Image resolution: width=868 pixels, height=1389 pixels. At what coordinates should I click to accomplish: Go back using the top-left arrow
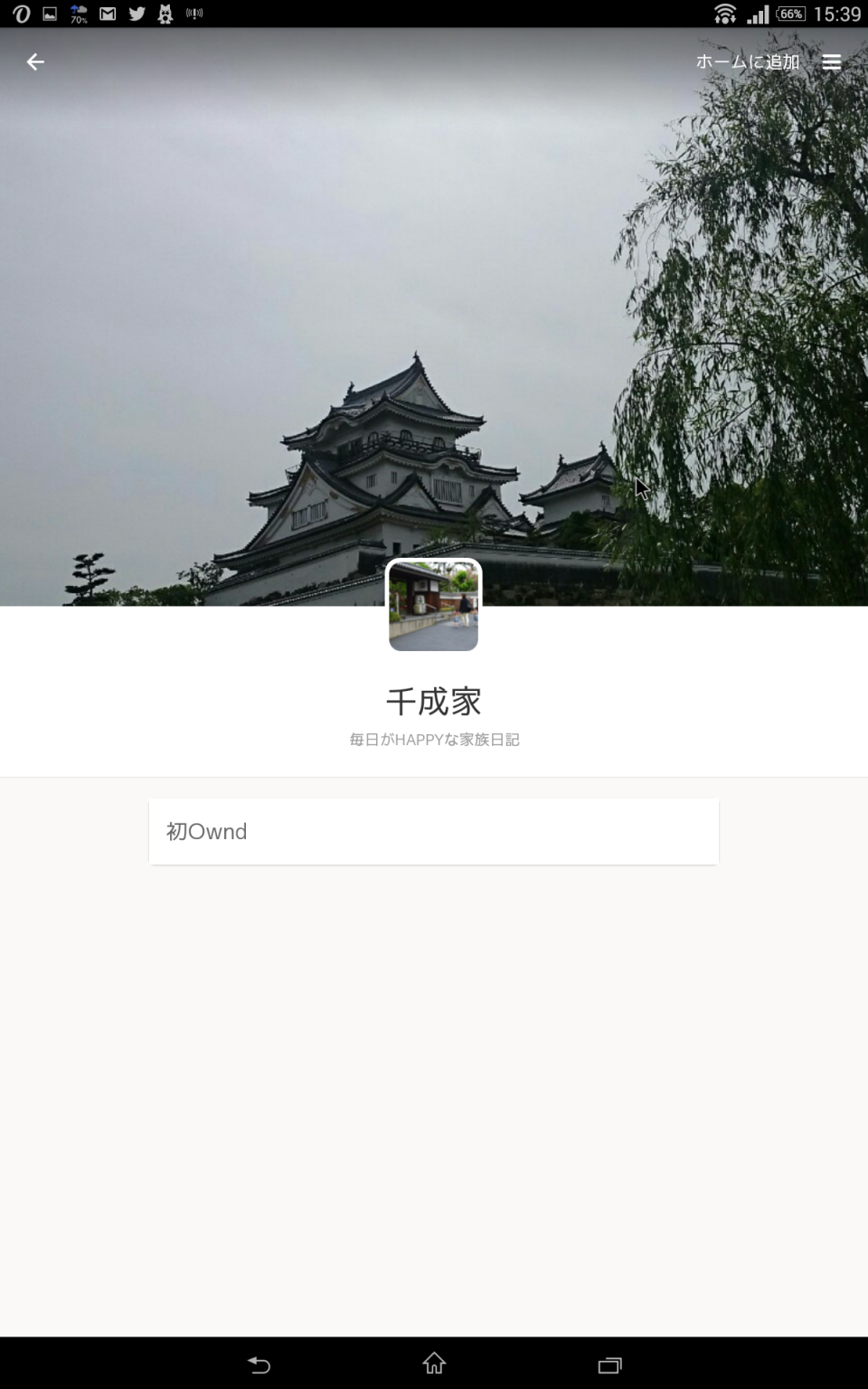point(35,61)
